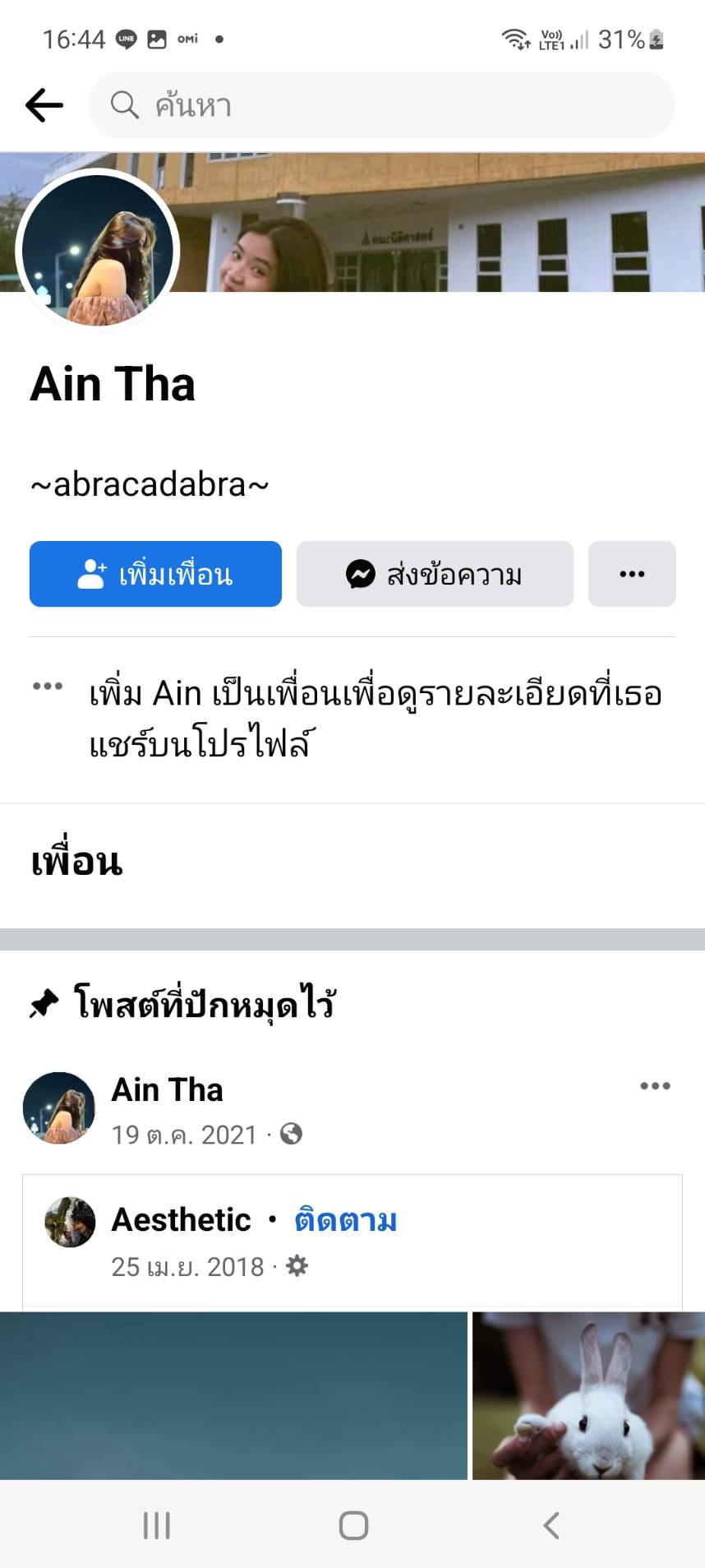The width and height of the screenshot is (705, 1568).
Task: Go to the home screen
Action: [353, 1525]
